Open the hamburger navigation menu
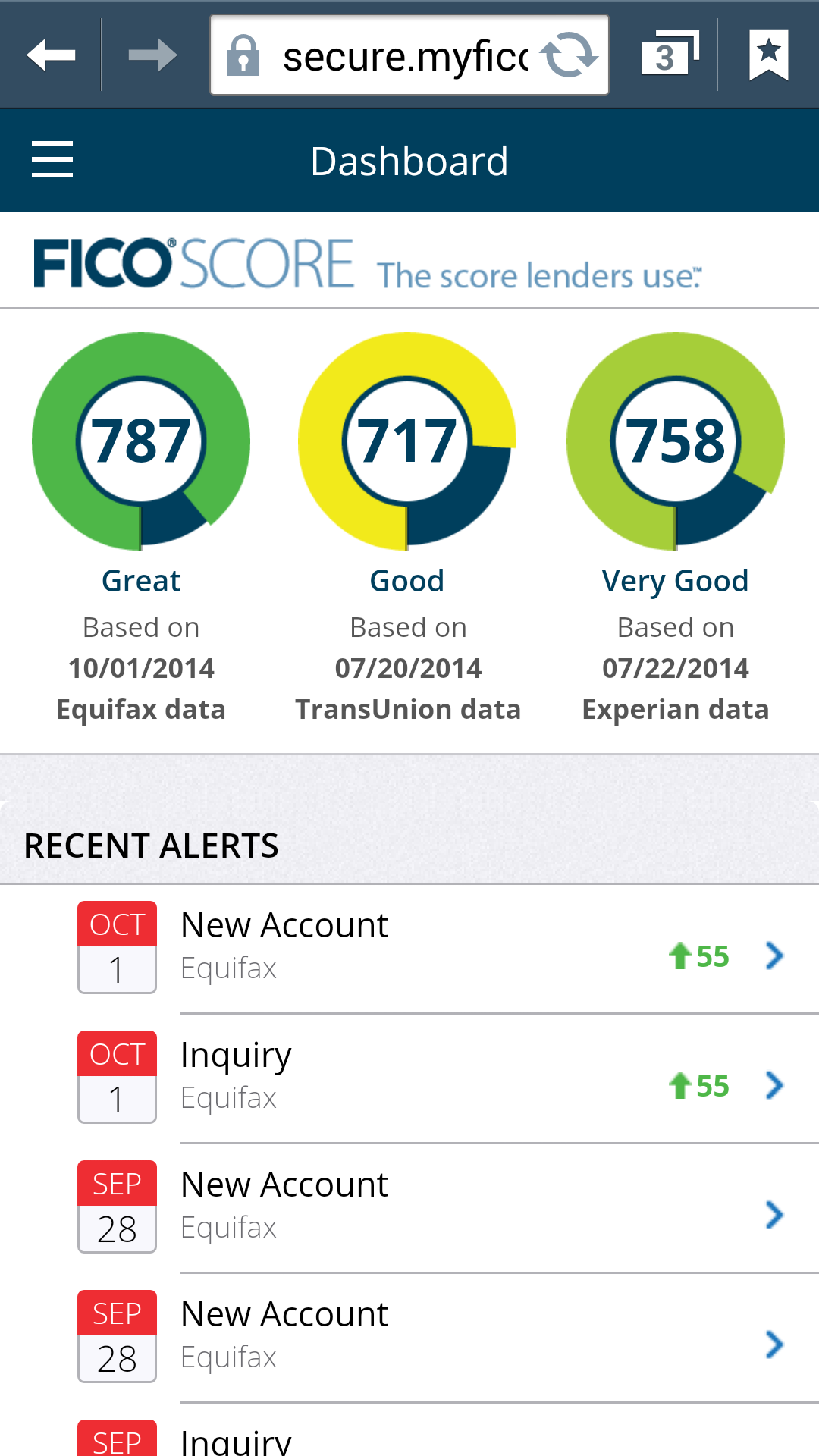 tap(52, 159)
